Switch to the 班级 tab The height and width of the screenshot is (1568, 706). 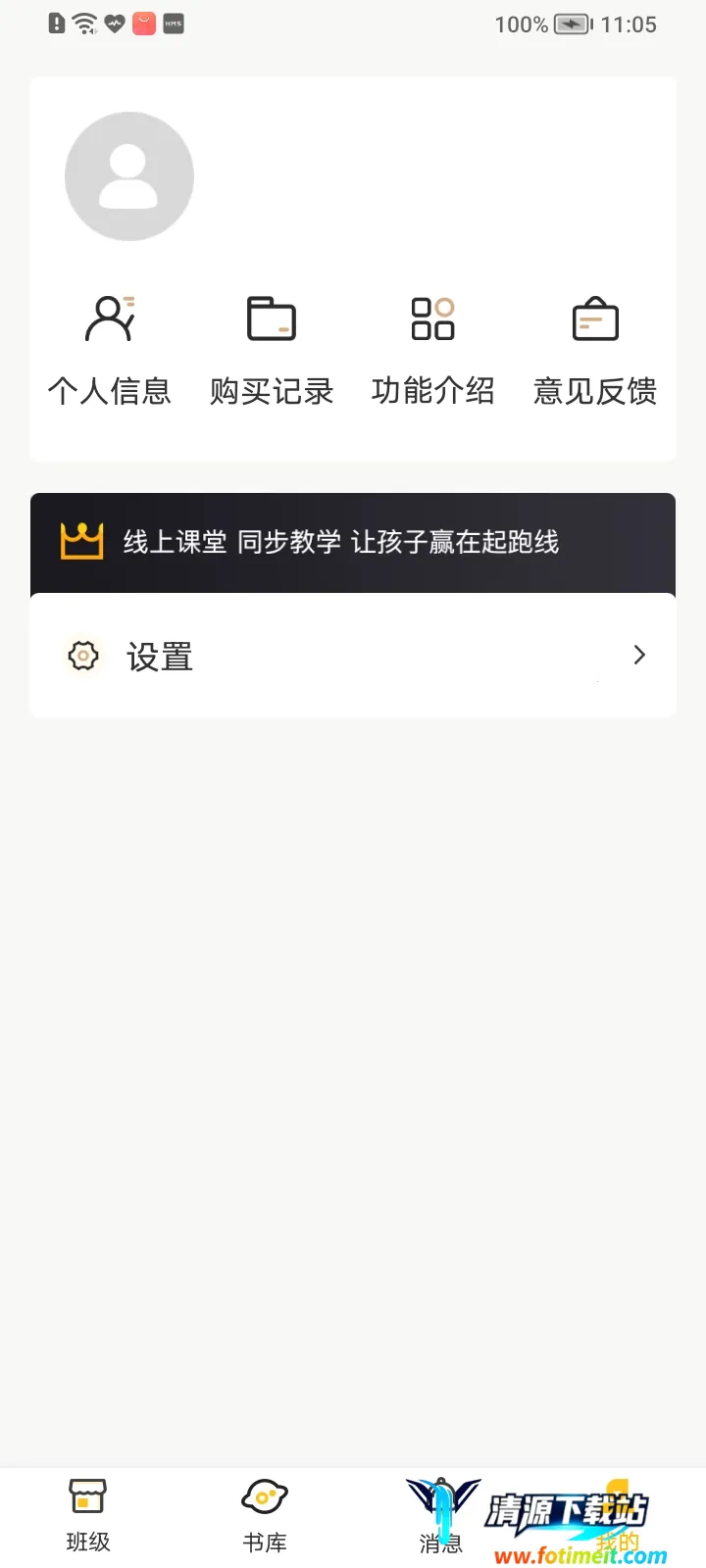88,1515
